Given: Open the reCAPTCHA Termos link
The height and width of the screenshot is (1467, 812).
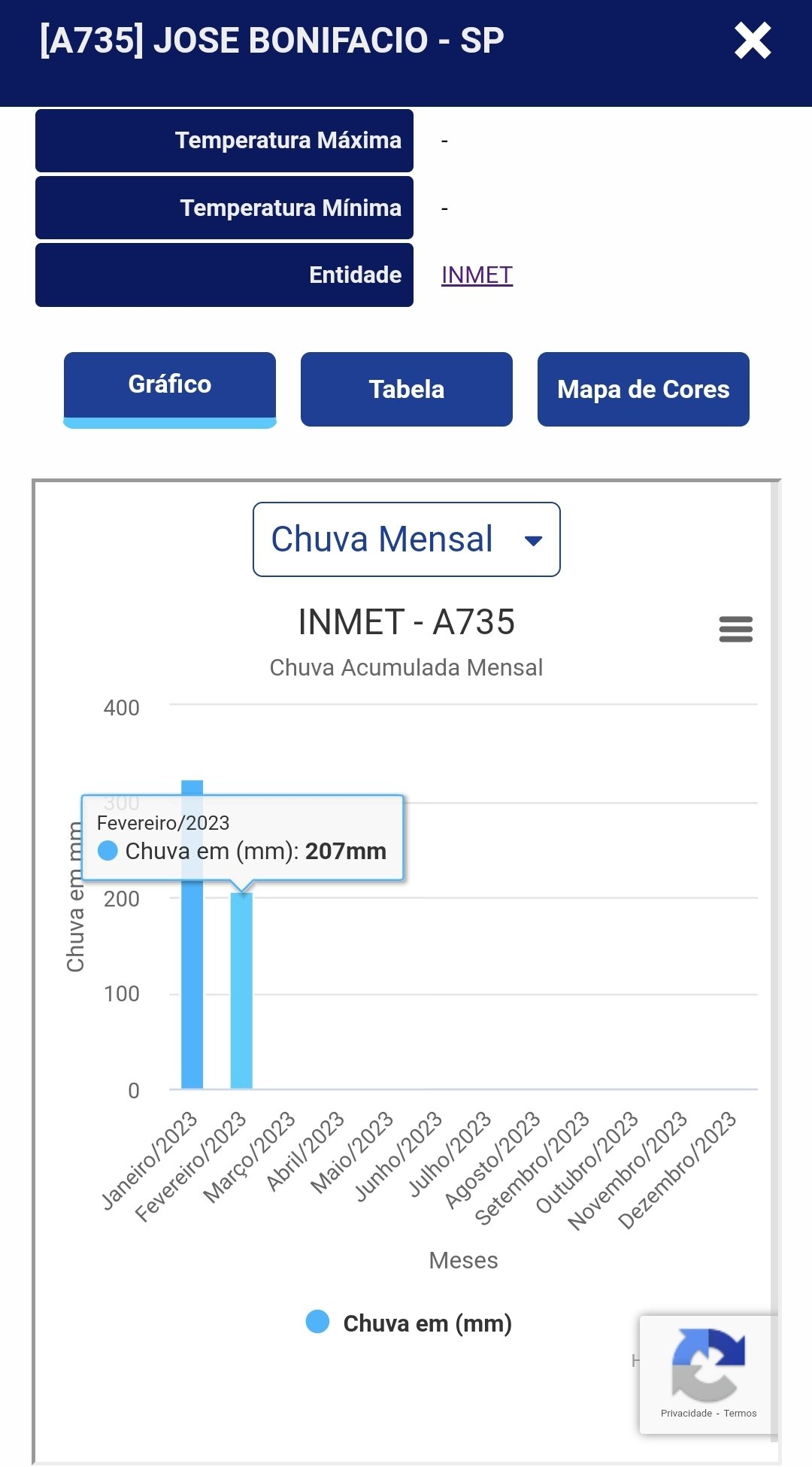Looking at the screenshot, I should tap(741, 1414).
